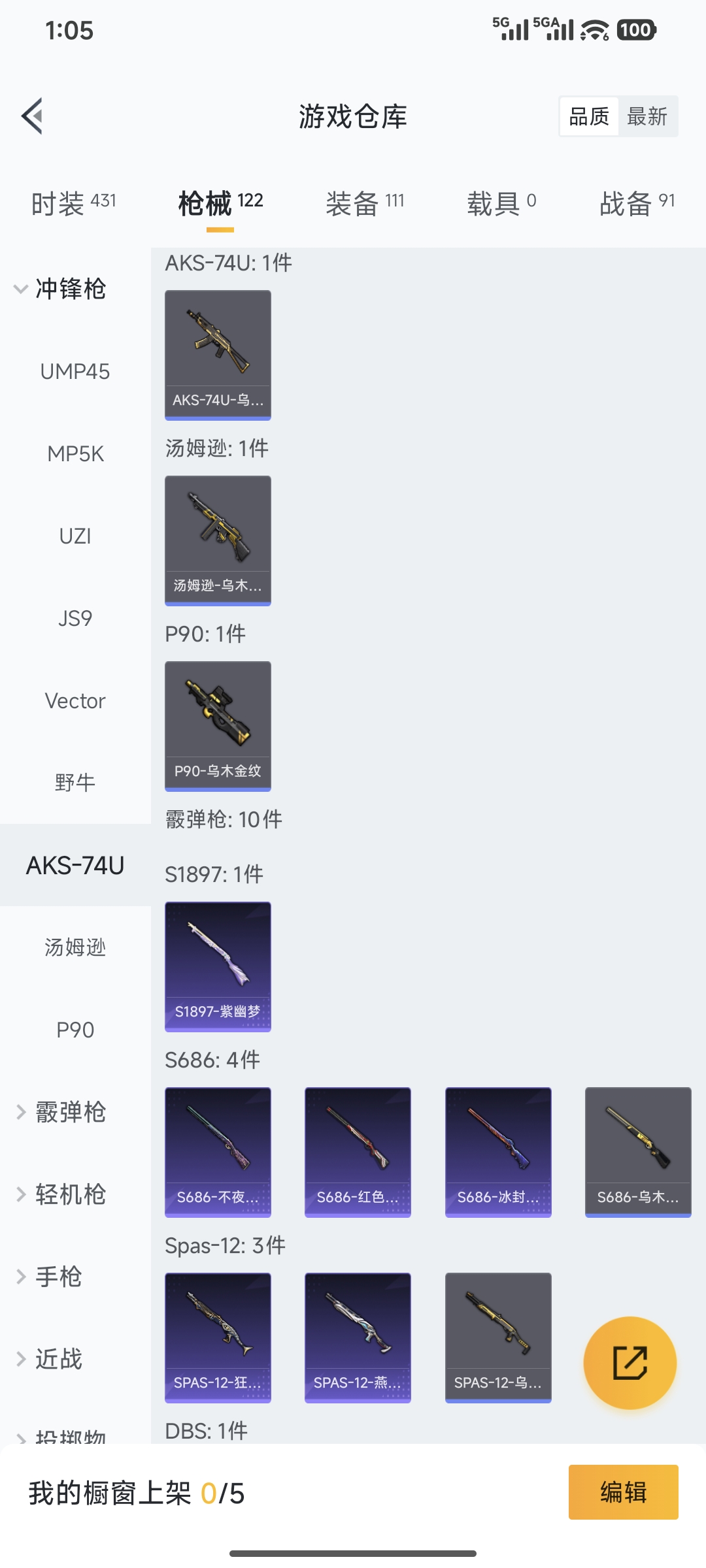The image size is (706, 1568).
Task: Switch sorting to 最新
Action: 647,116
